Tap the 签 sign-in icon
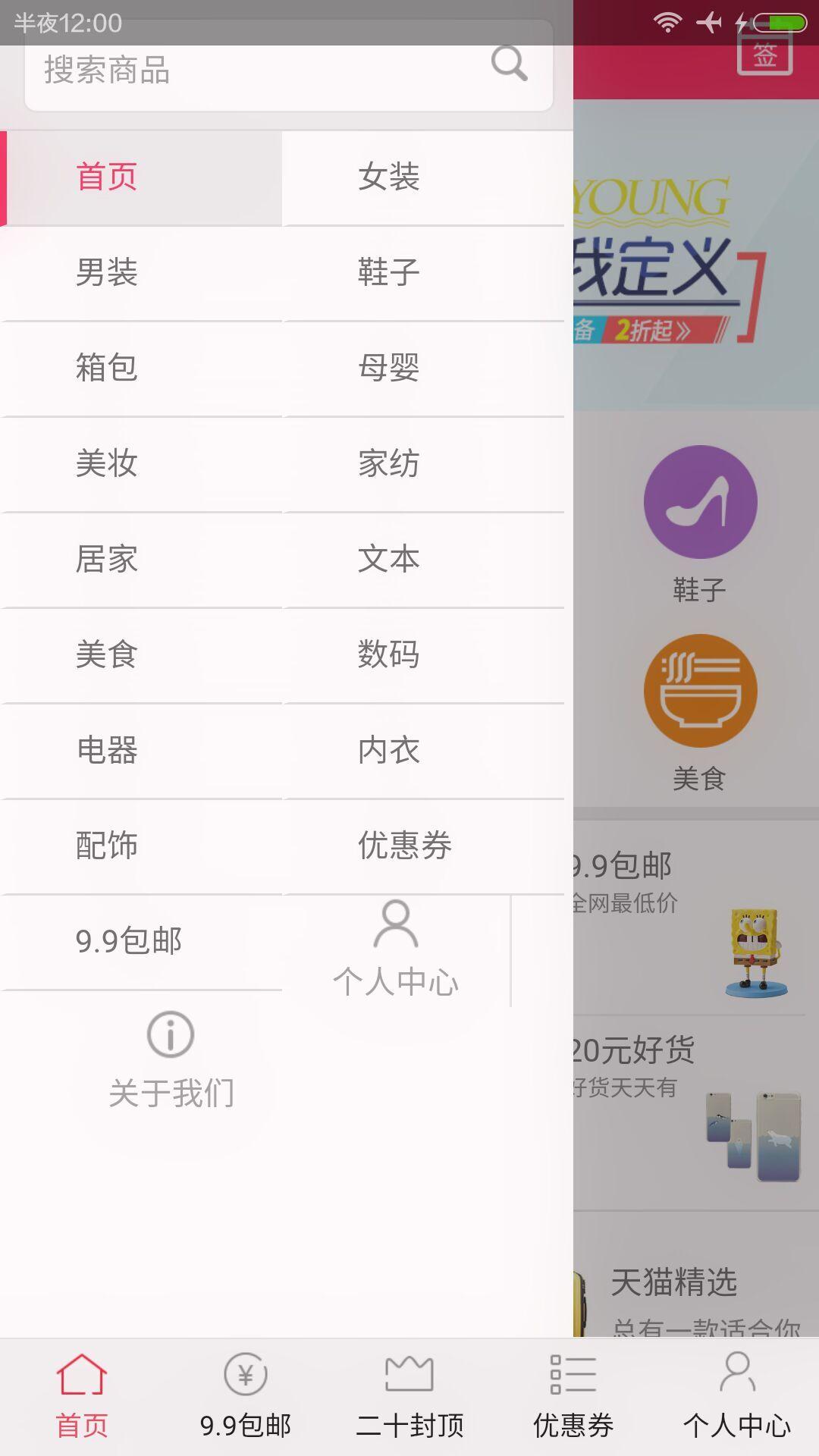Viewport: 819px width, 1456px height. coord(764,55)
